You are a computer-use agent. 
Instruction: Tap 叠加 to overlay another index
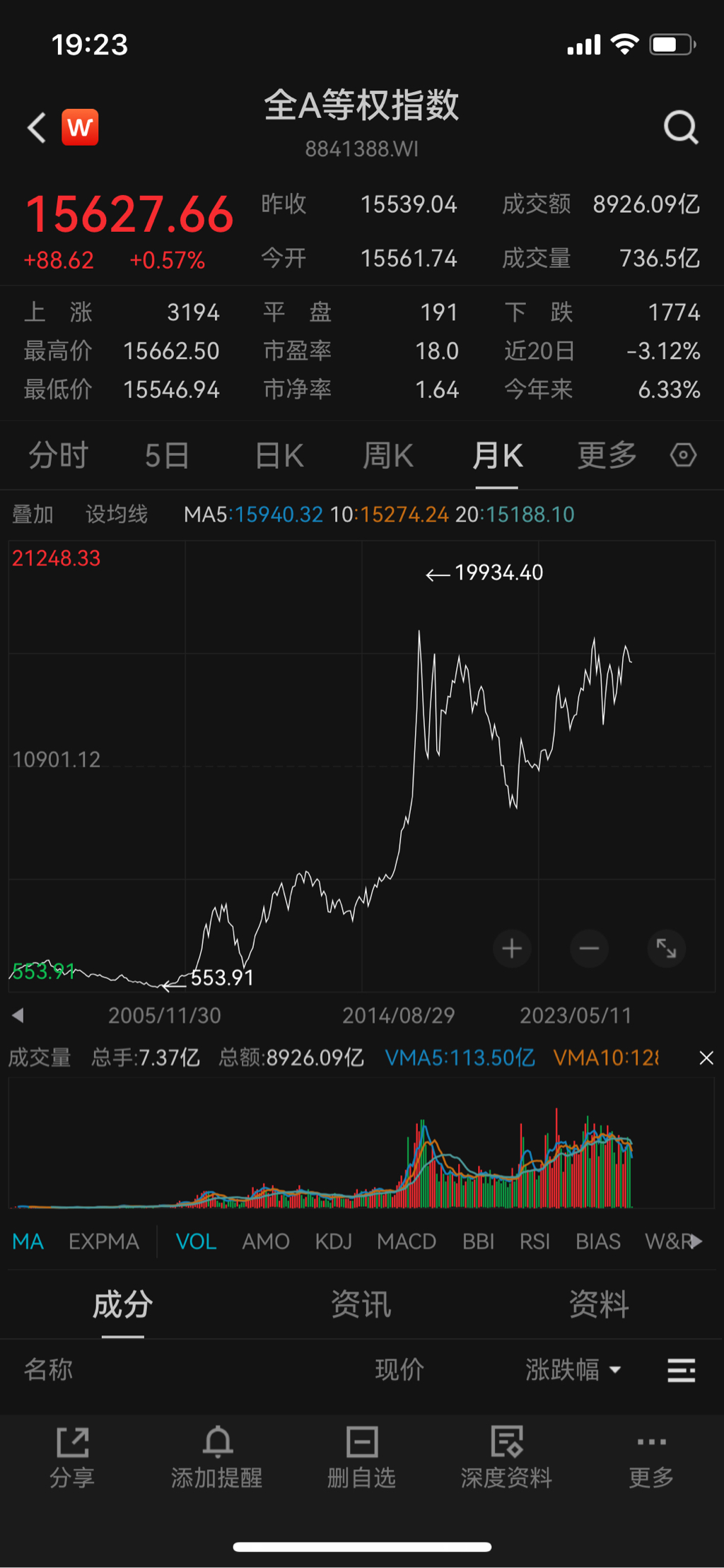33,515
